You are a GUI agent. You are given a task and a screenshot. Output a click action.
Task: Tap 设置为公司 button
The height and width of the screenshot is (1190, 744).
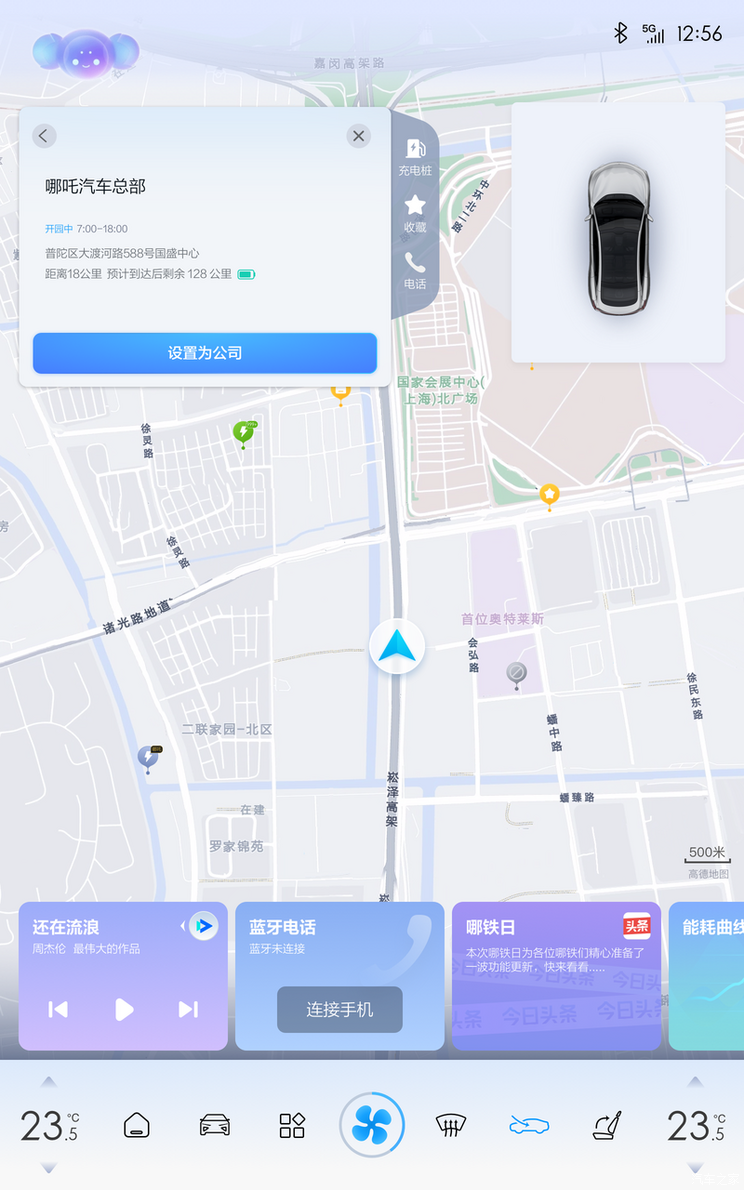205,353
